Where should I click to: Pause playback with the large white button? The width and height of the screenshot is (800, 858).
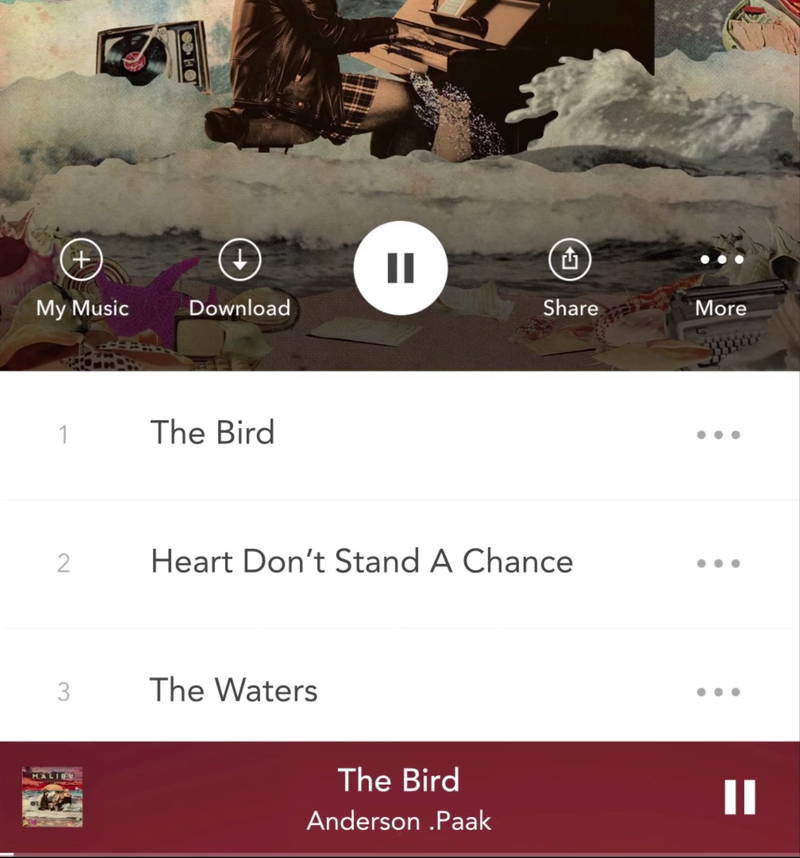point(400,268)
